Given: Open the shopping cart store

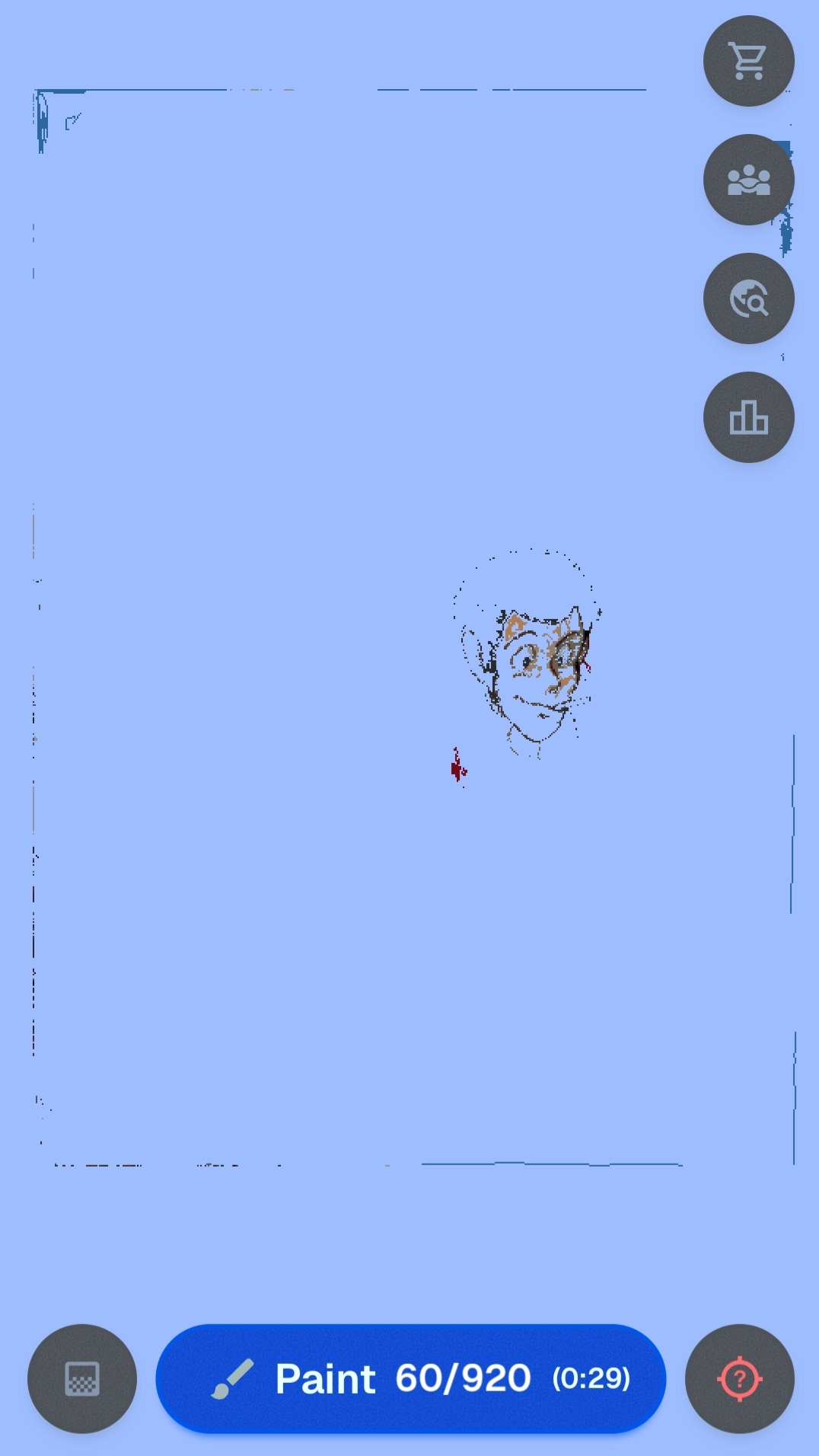Looking at the screenshot, I should point(748,61).
